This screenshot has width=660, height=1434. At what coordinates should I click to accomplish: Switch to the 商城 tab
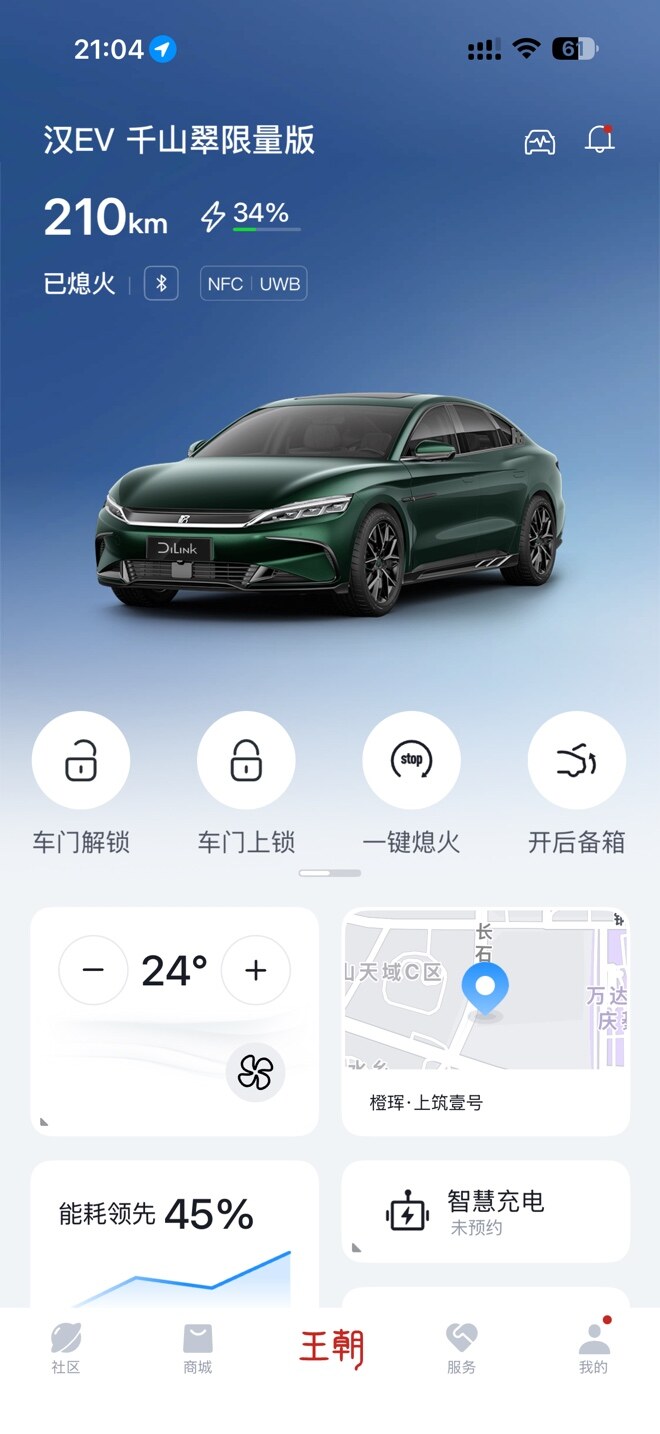point(198,1348)
